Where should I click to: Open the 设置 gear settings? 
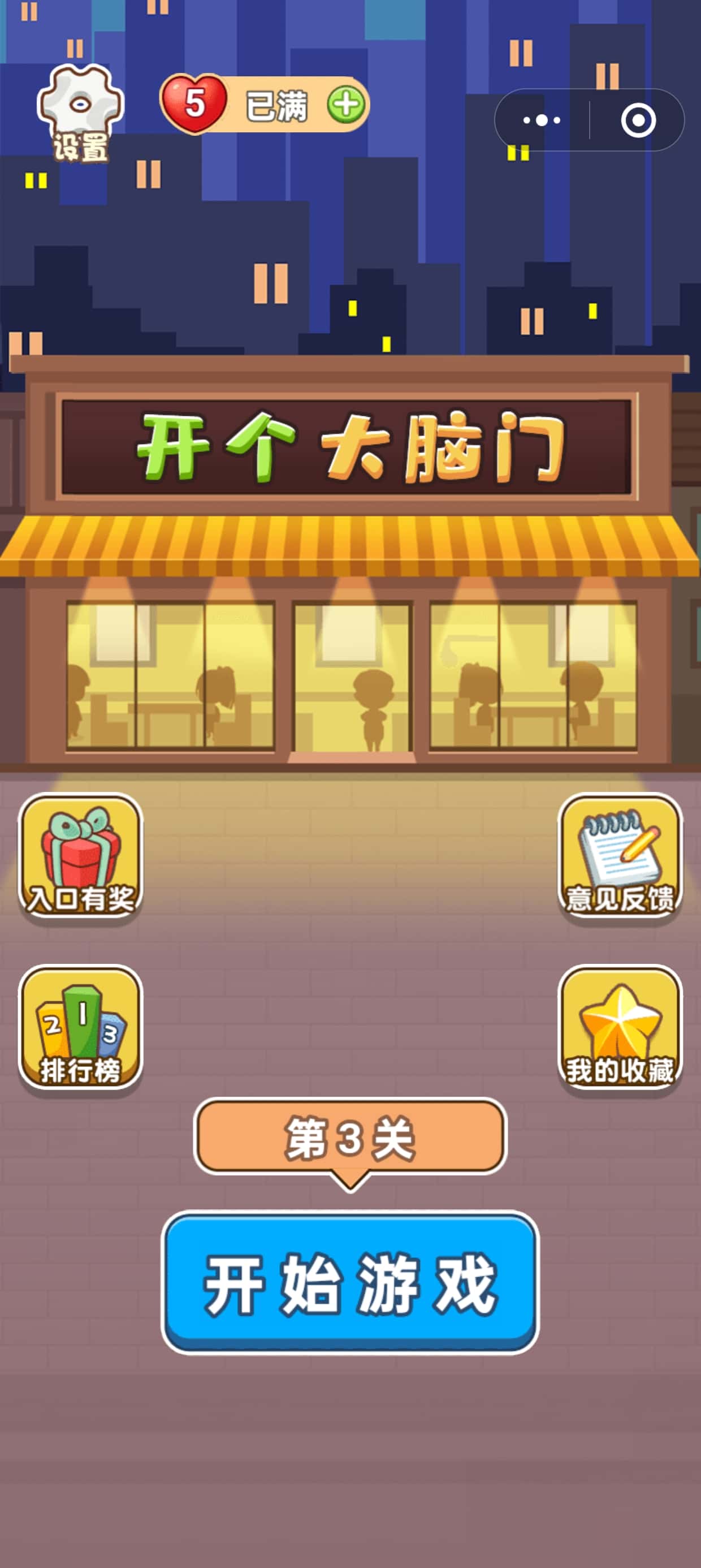(x=80, y=114)
